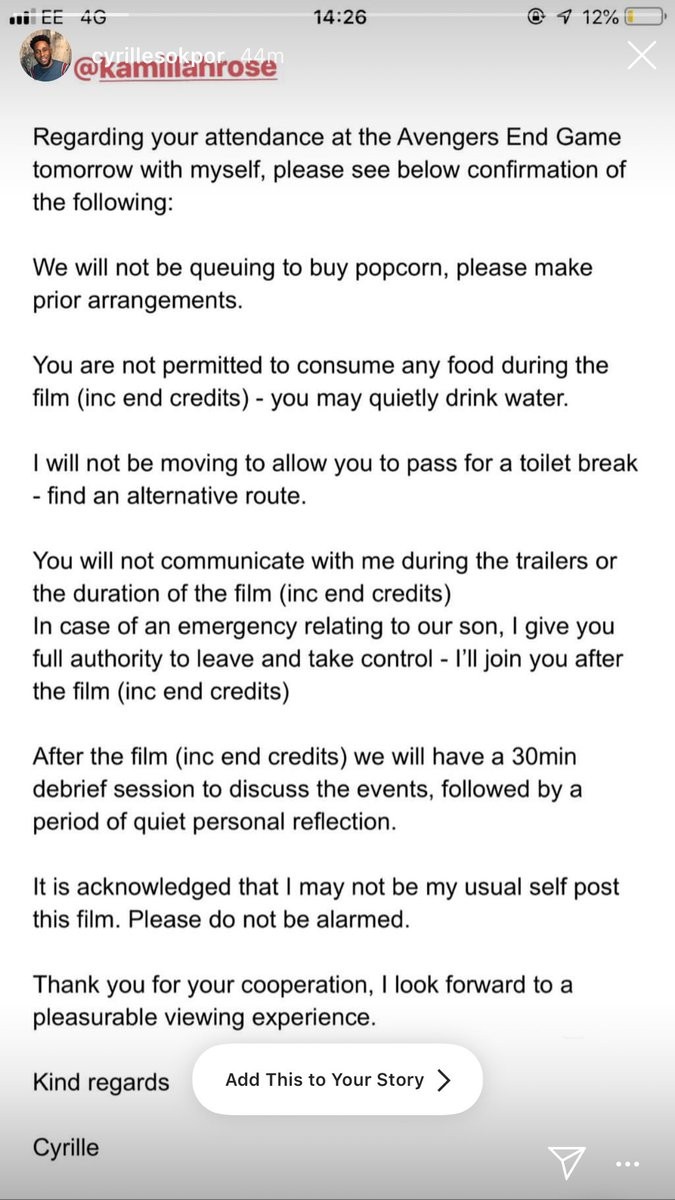Tap Add This to Your Story
675x1200 pixels.
click(x=337, y=1080)
